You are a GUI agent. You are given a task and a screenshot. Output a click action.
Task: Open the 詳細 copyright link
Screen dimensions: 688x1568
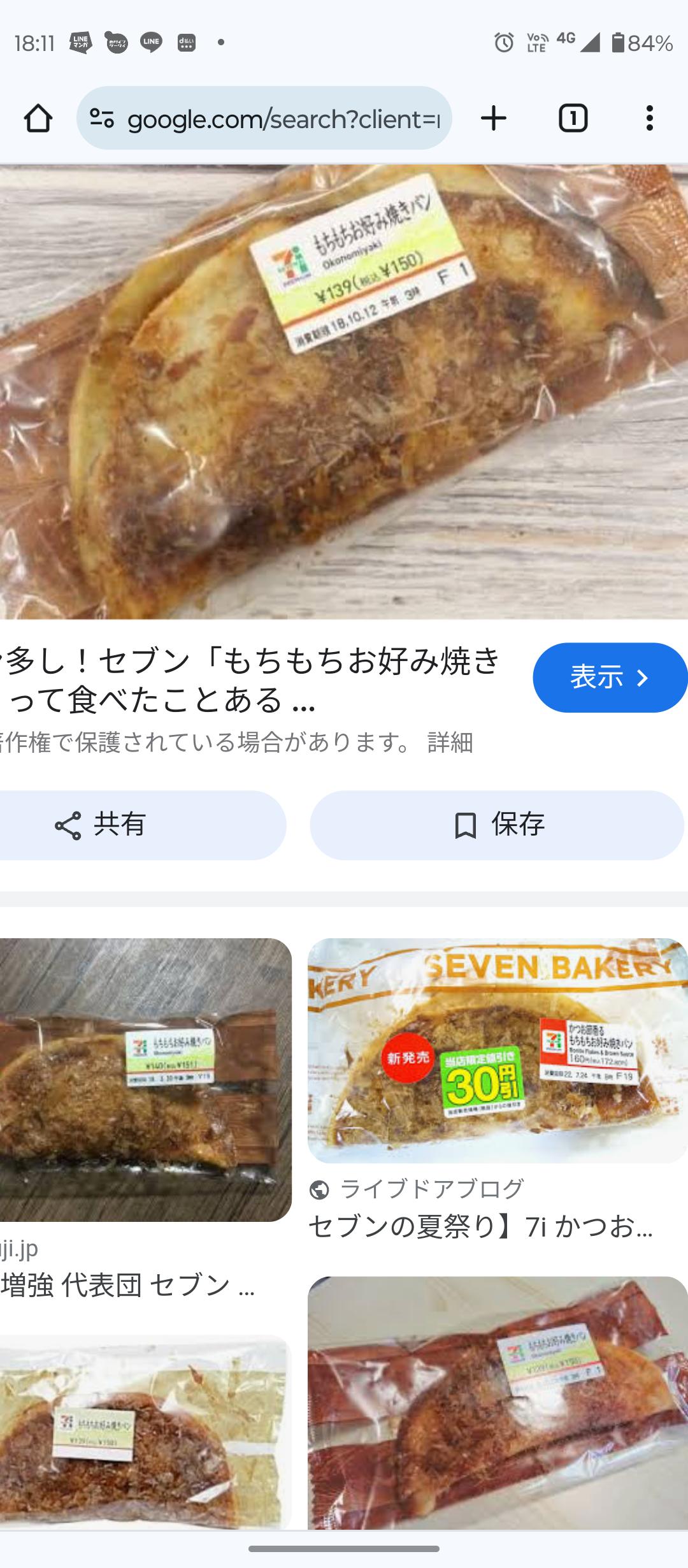click(450, 743)
